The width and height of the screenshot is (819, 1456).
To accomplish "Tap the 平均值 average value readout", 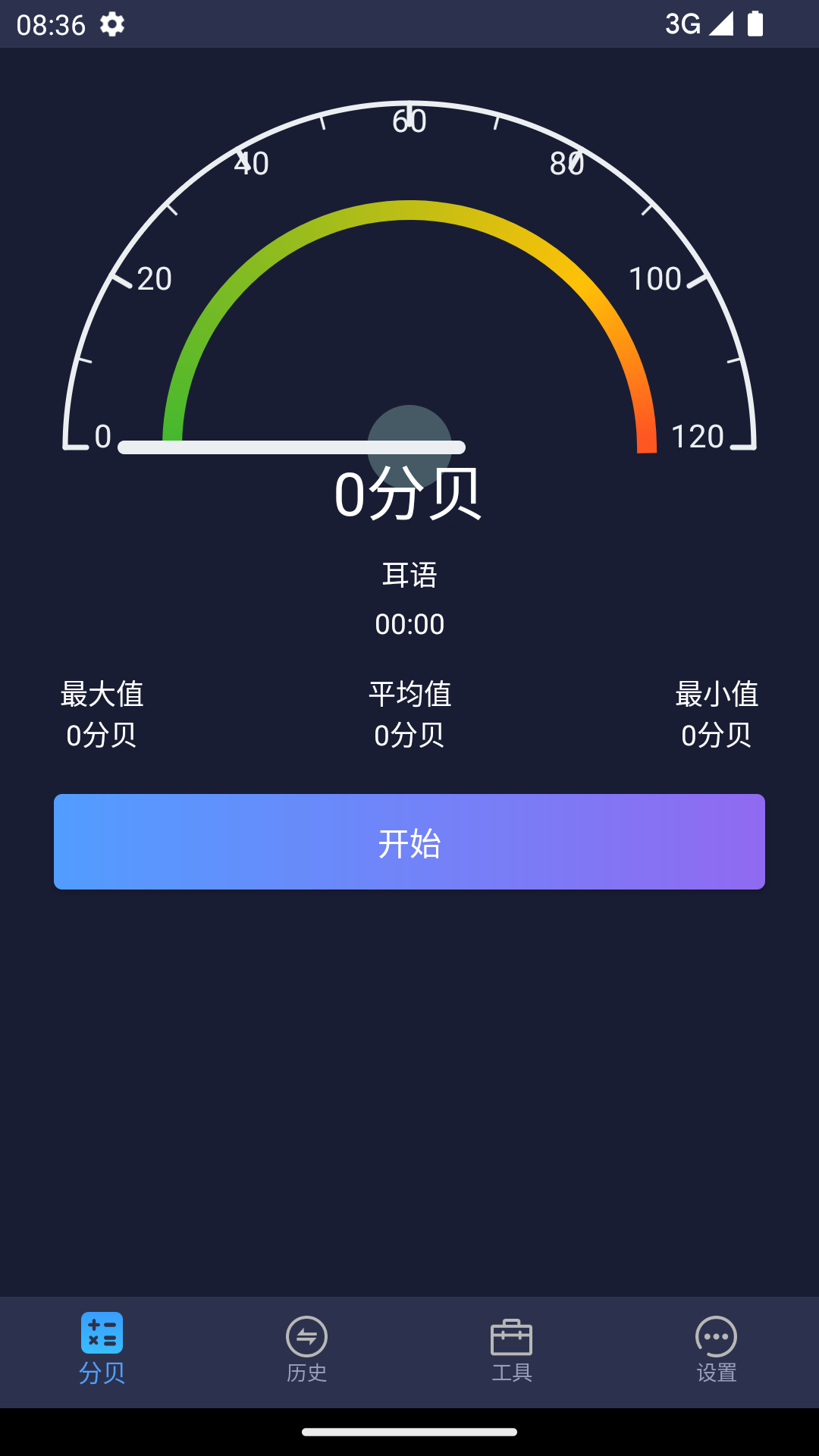I will tap(409, 713).
